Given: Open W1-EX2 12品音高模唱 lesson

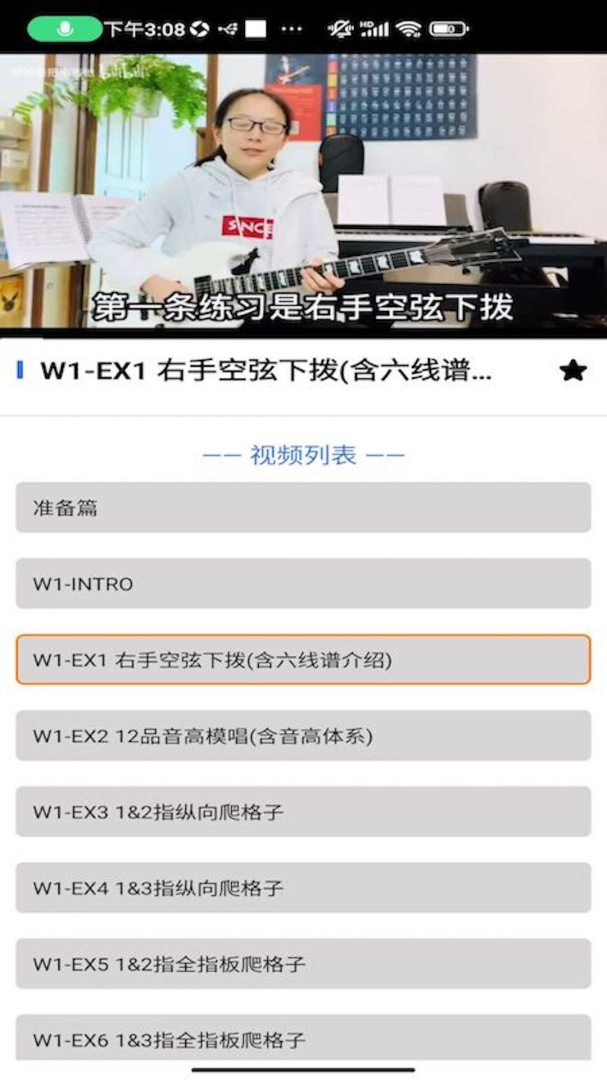Looking at the screenshot, I should [x=303, y=736].
